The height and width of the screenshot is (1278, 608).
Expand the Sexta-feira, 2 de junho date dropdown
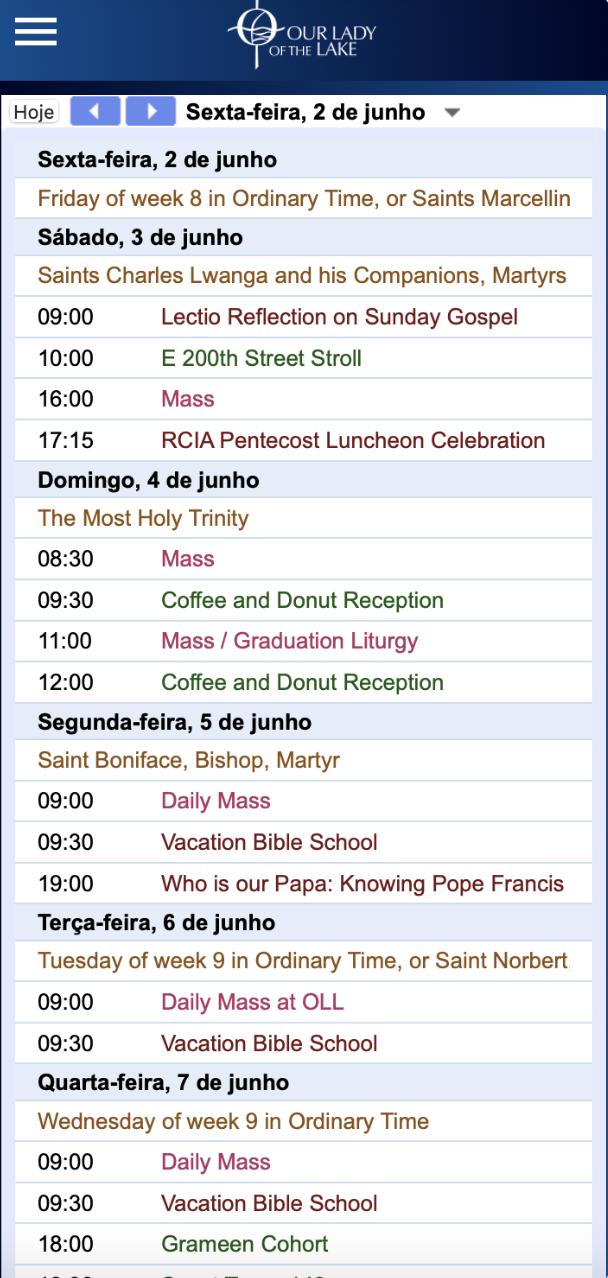click(x=452, y=112)
